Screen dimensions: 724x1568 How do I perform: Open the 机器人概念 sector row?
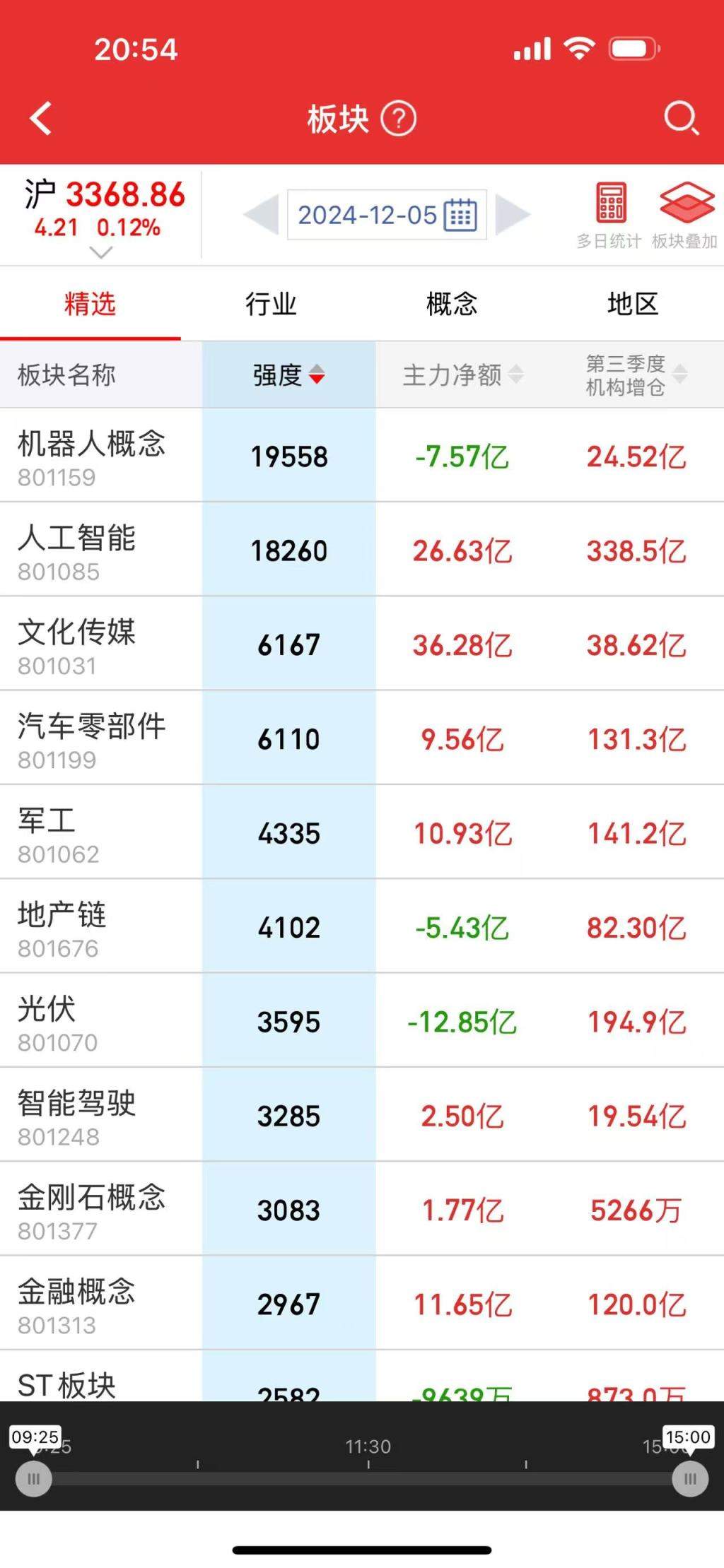pos(362,456)
